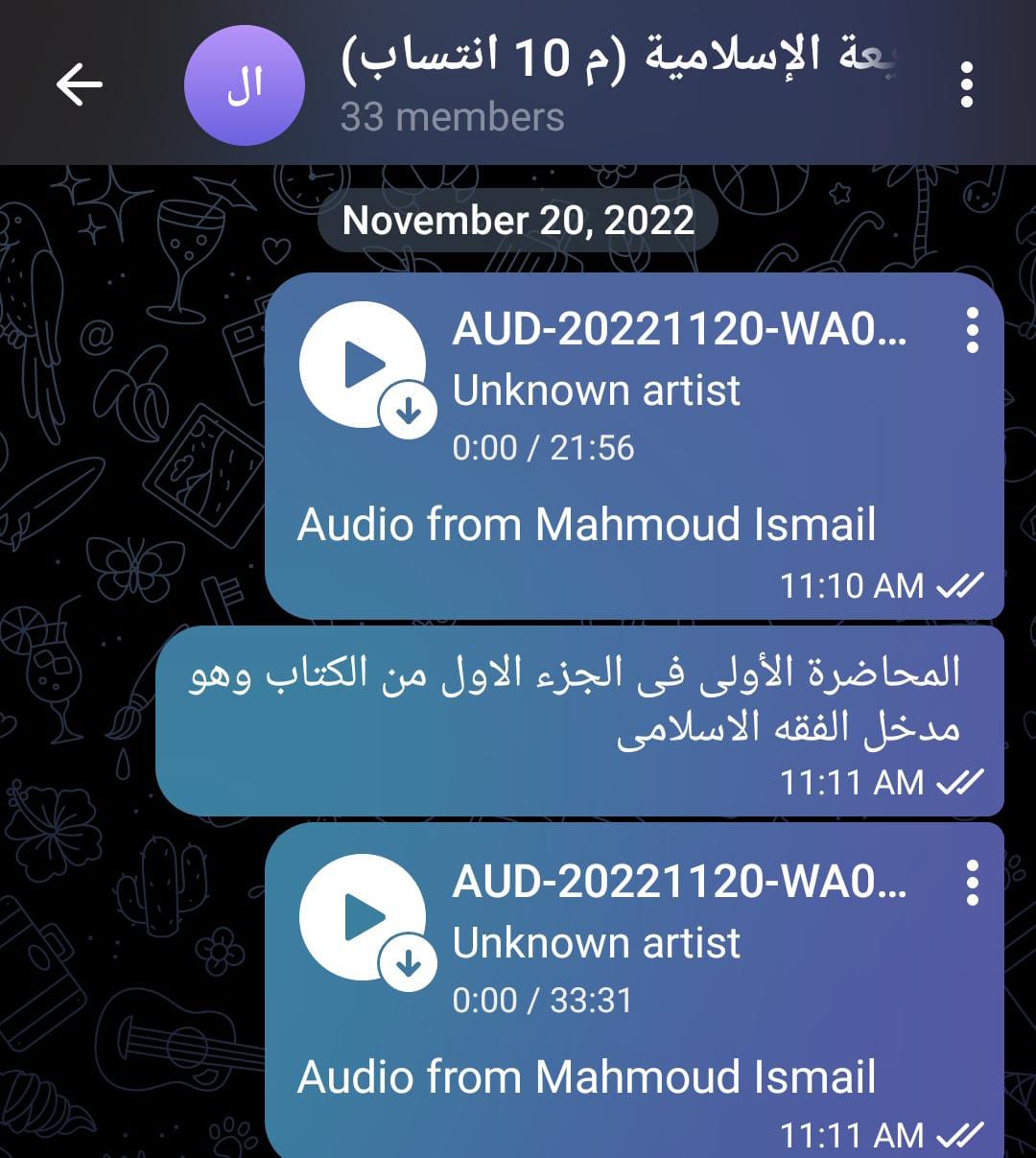
Task: Open the second audio message's three-dot menu
Action: [x=972, y=883]
